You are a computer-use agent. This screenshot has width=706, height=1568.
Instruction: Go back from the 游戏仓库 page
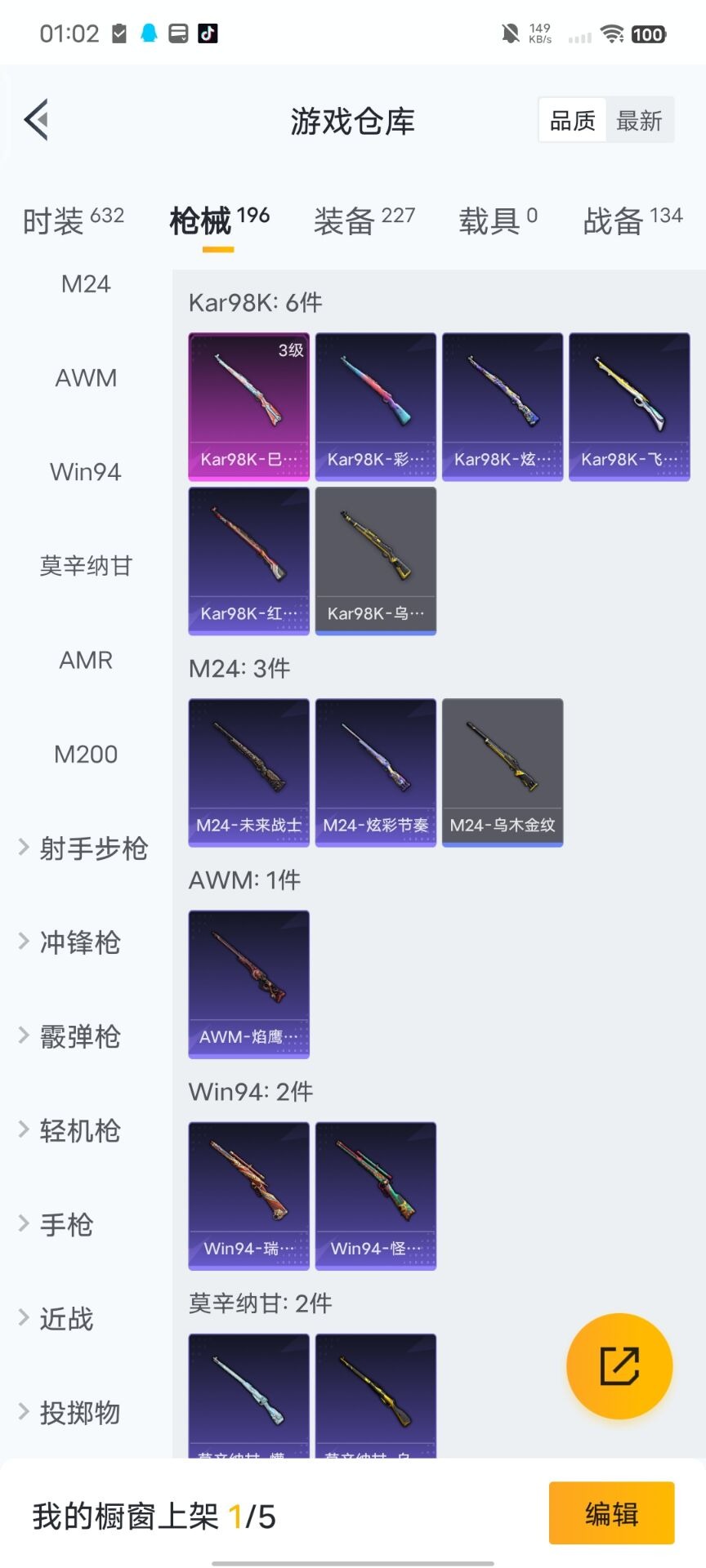coord(37,120)
